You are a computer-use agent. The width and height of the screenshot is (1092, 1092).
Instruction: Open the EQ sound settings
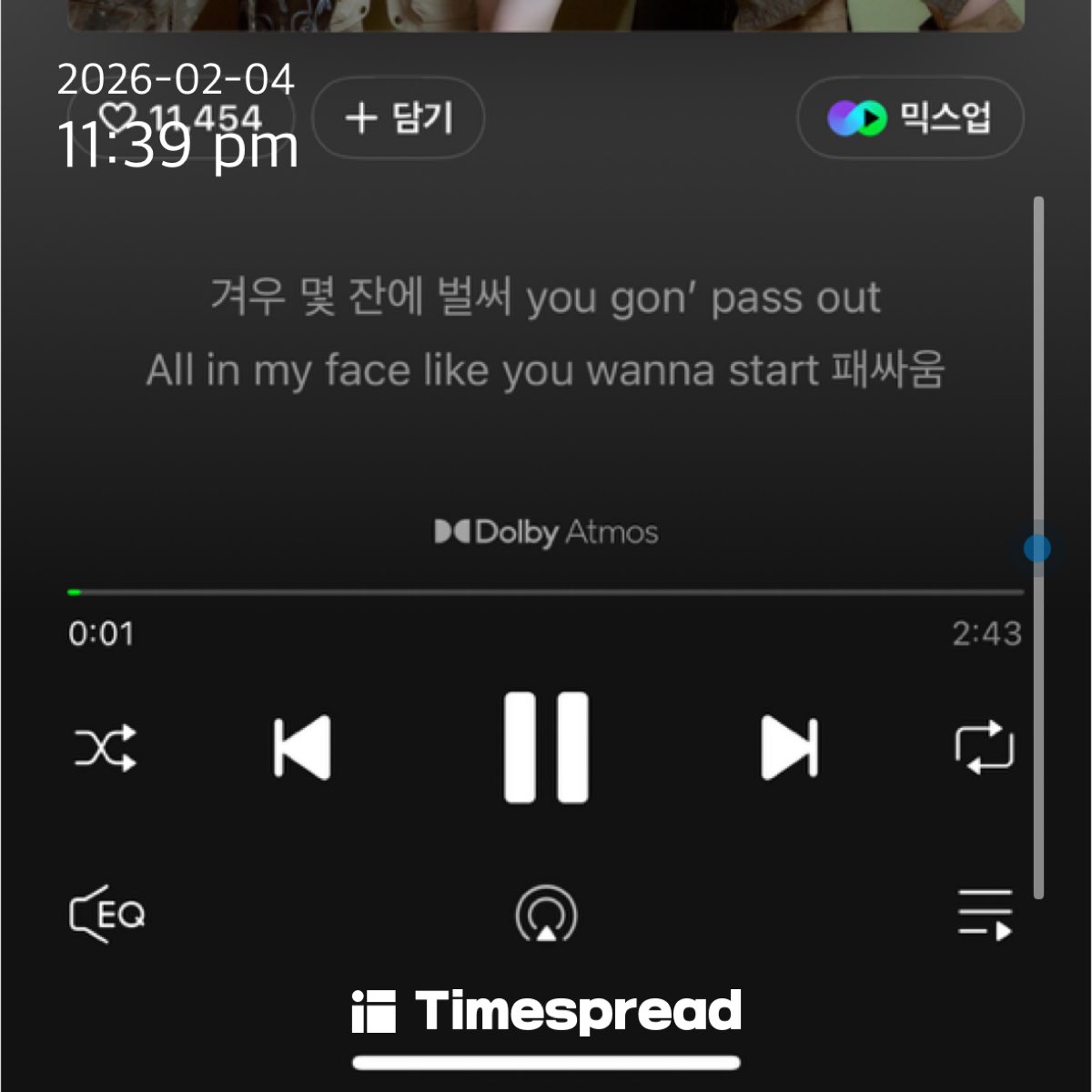tap(106, 914)
